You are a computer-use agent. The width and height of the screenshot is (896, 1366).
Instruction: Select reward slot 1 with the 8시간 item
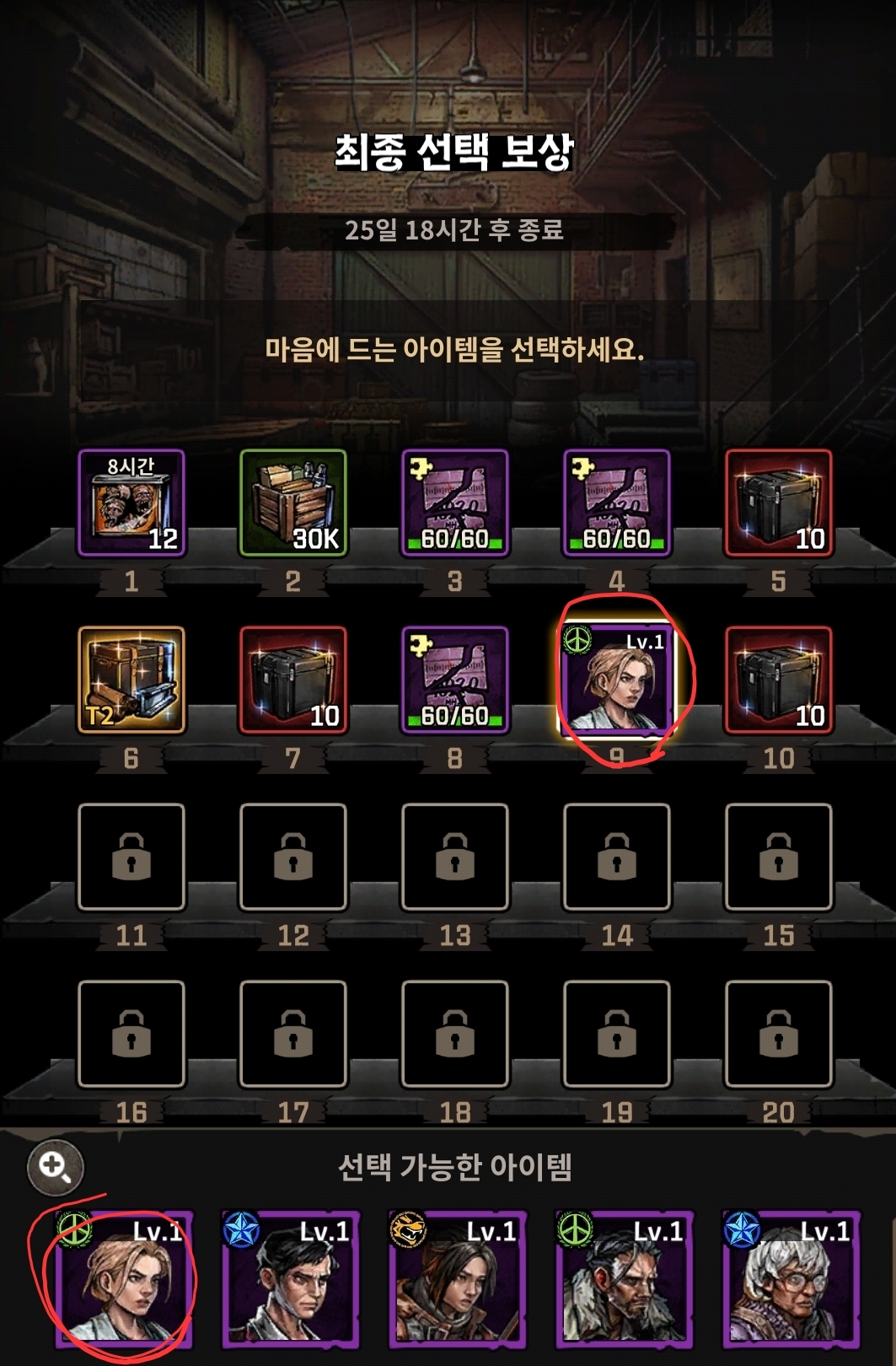131,503
